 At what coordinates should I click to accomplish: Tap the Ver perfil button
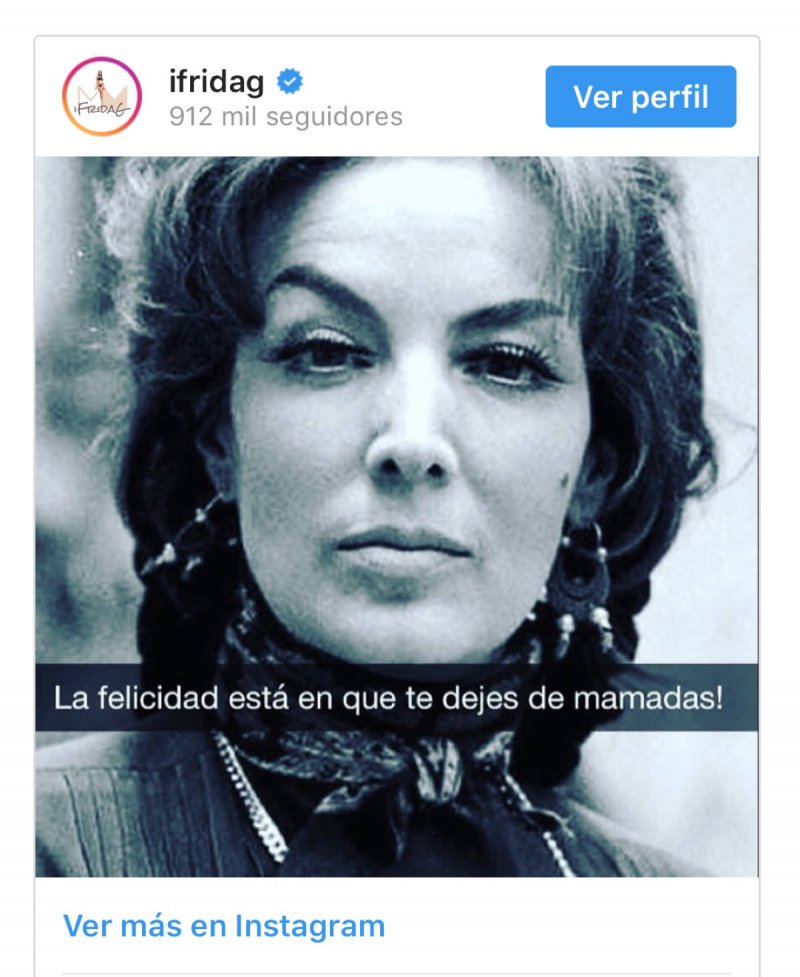[640, 97]
